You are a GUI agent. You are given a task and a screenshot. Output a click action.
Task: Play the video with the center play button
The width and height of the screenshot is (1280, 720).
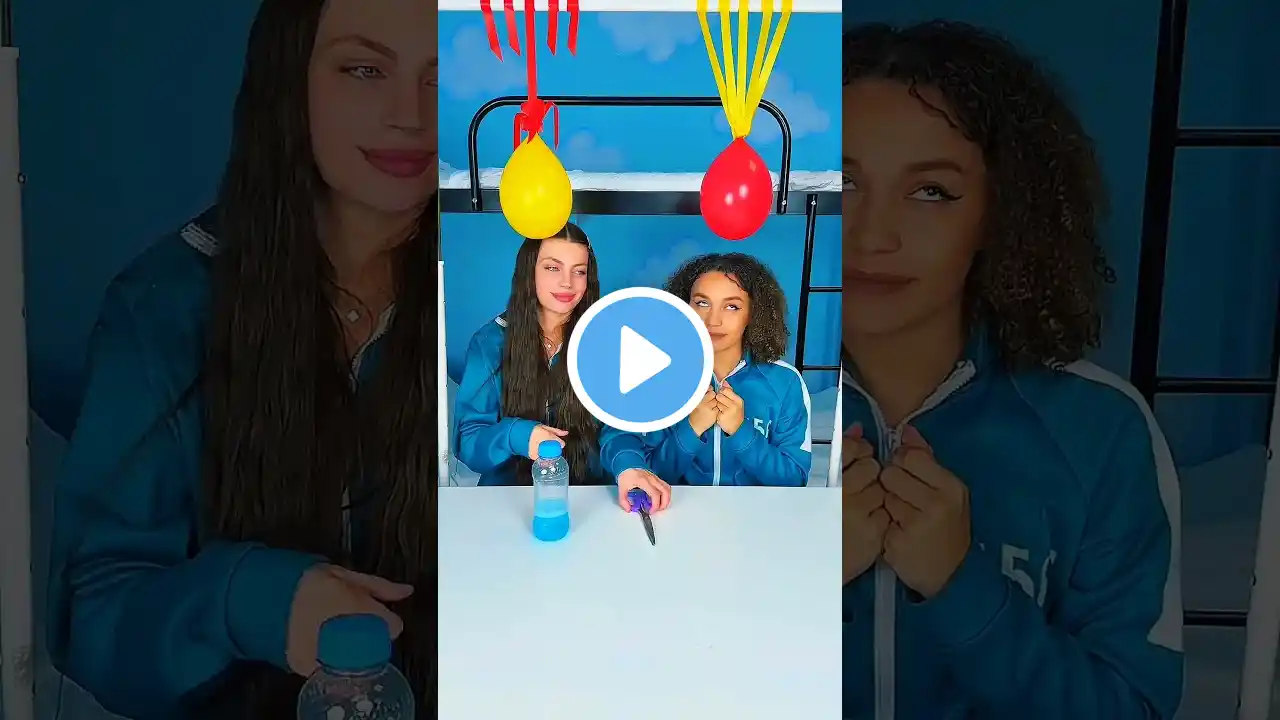(x=640, y=360)
